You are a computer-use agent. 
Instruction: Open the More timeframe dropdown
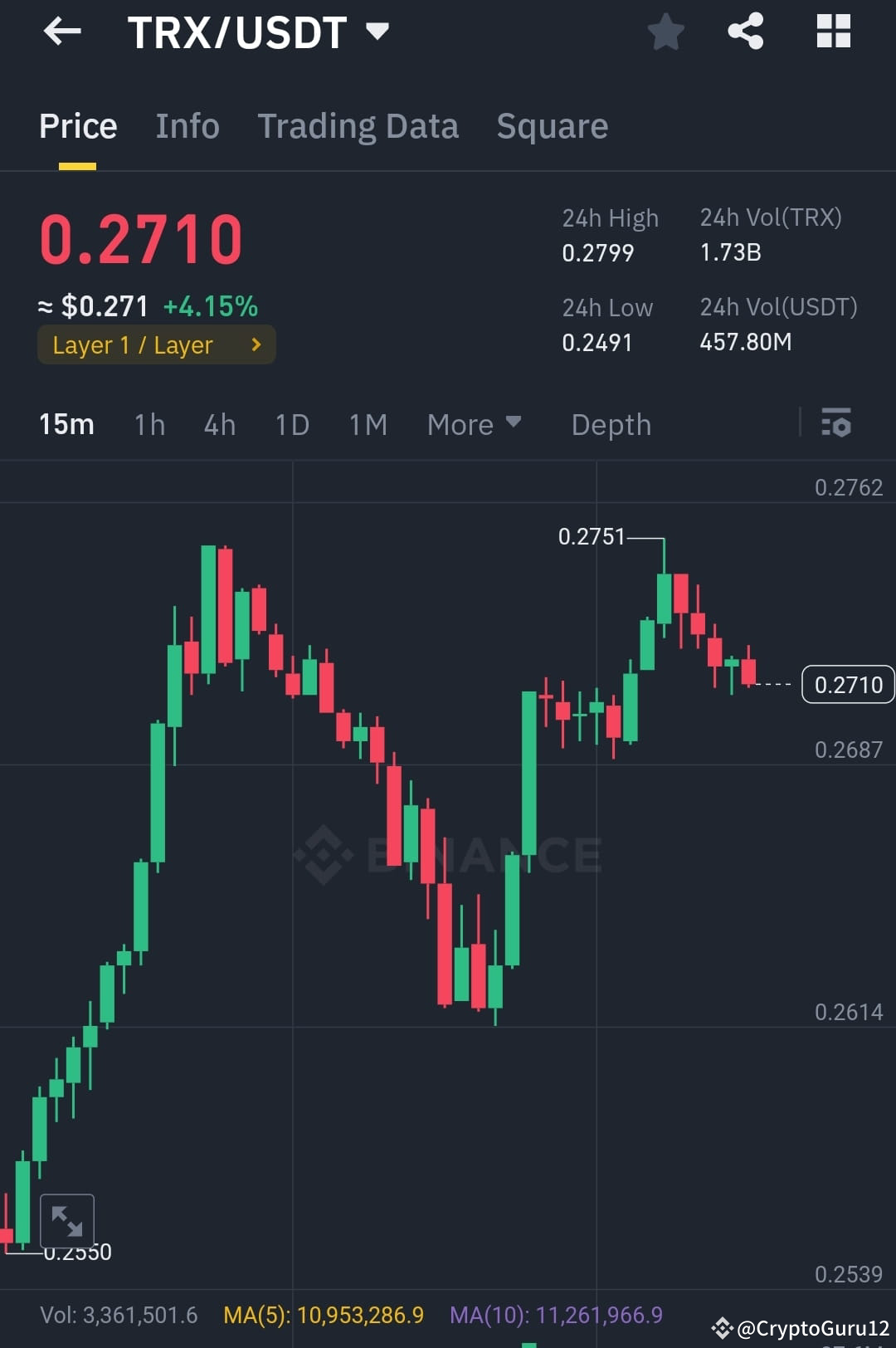click(x=475, y=424)
